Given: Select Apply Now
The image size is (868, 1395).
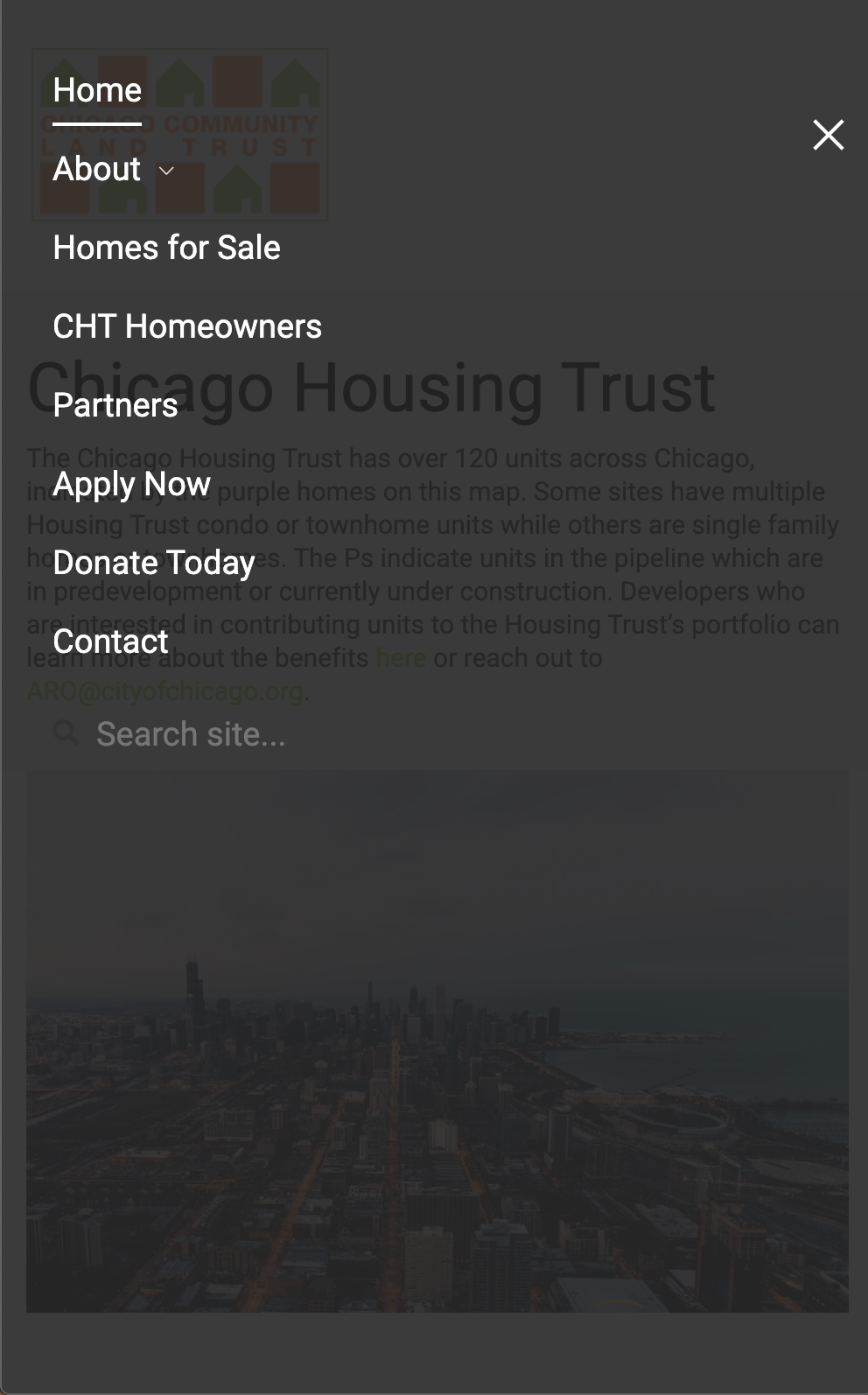Looking at the screenshot, I should [x=132, y=484].
